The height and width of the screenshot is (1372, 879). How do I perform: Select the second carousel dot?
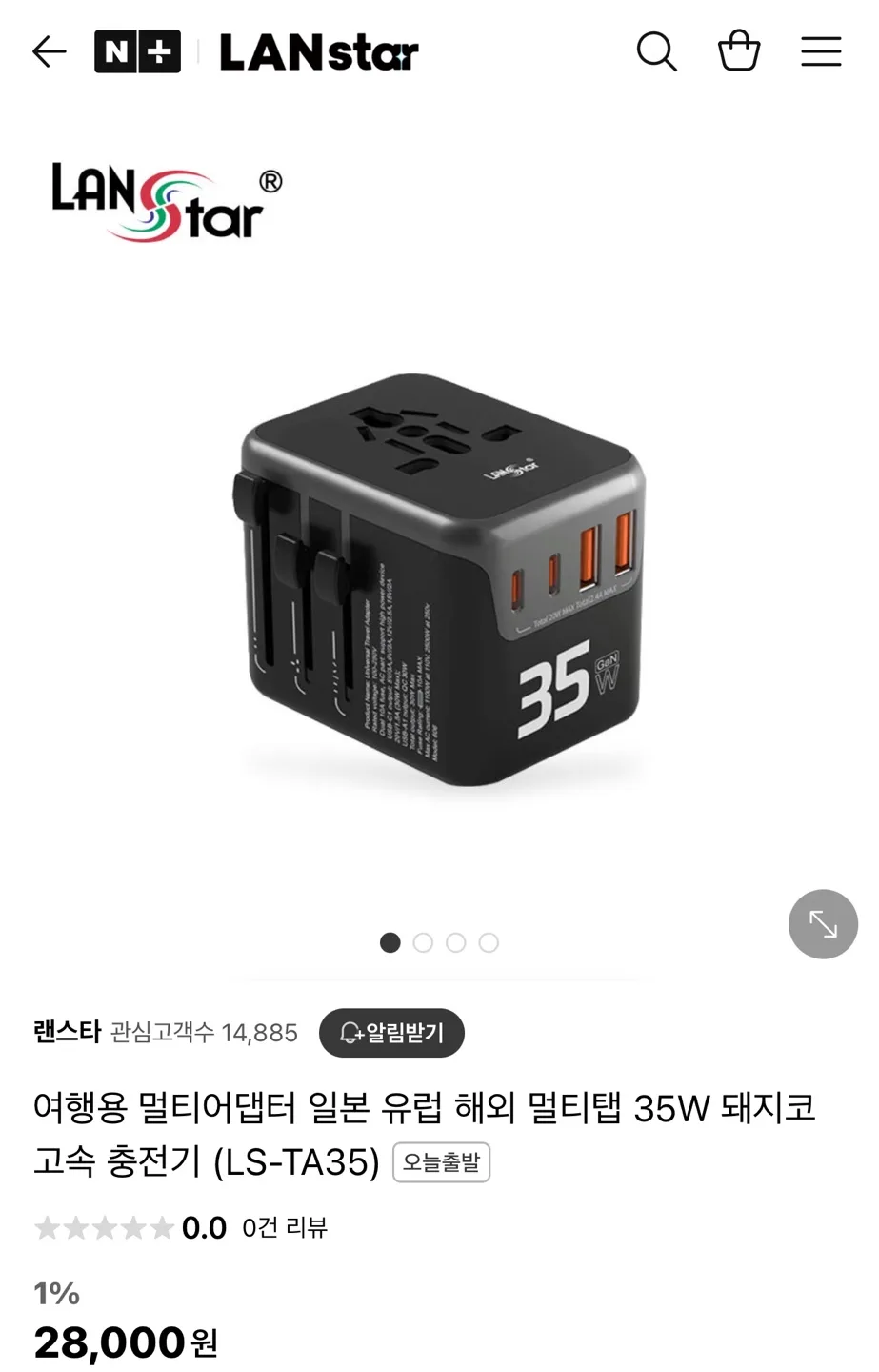pos(424,942)
